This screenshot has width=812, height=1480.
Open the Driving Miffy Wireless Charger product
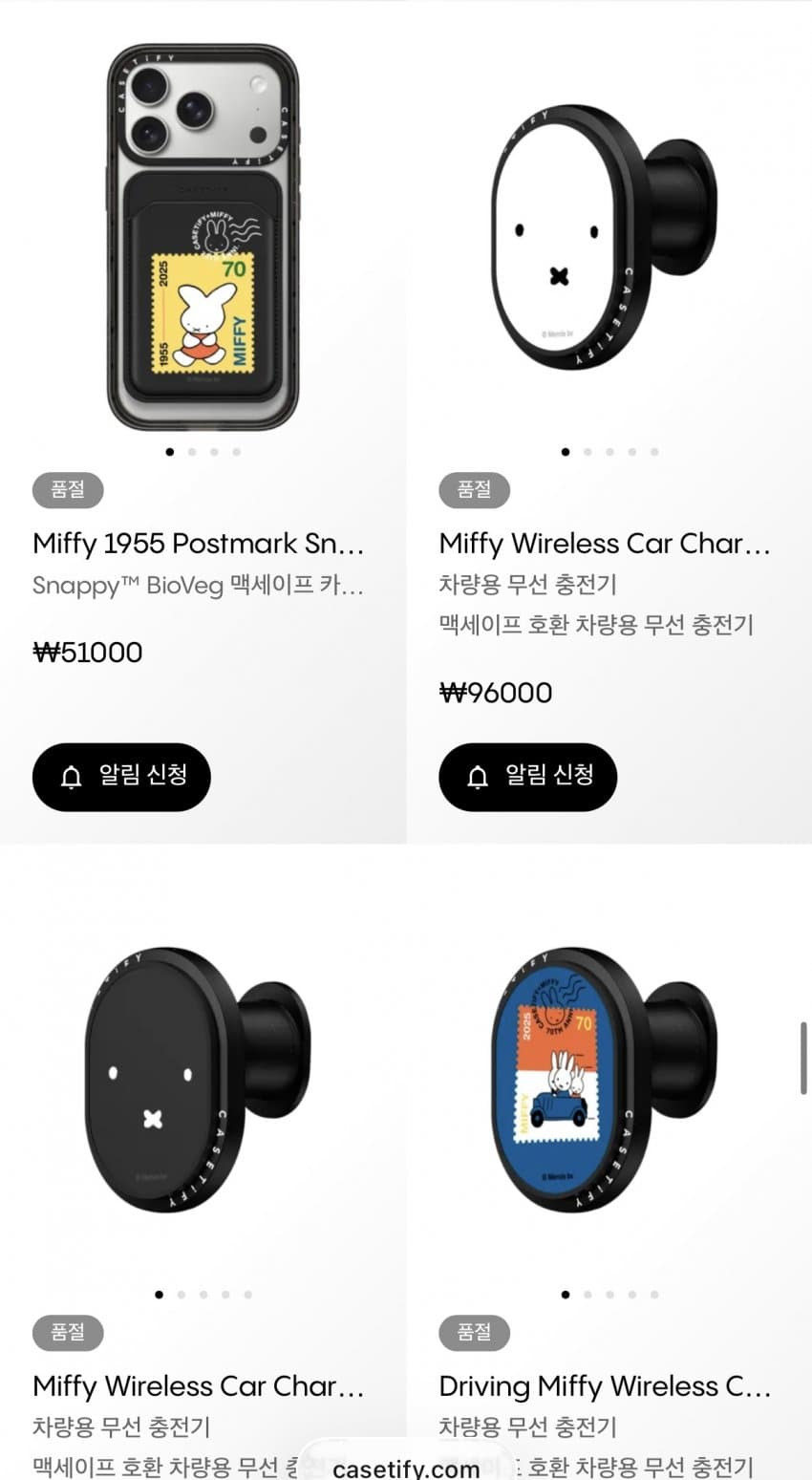[x=604, y=1385]
